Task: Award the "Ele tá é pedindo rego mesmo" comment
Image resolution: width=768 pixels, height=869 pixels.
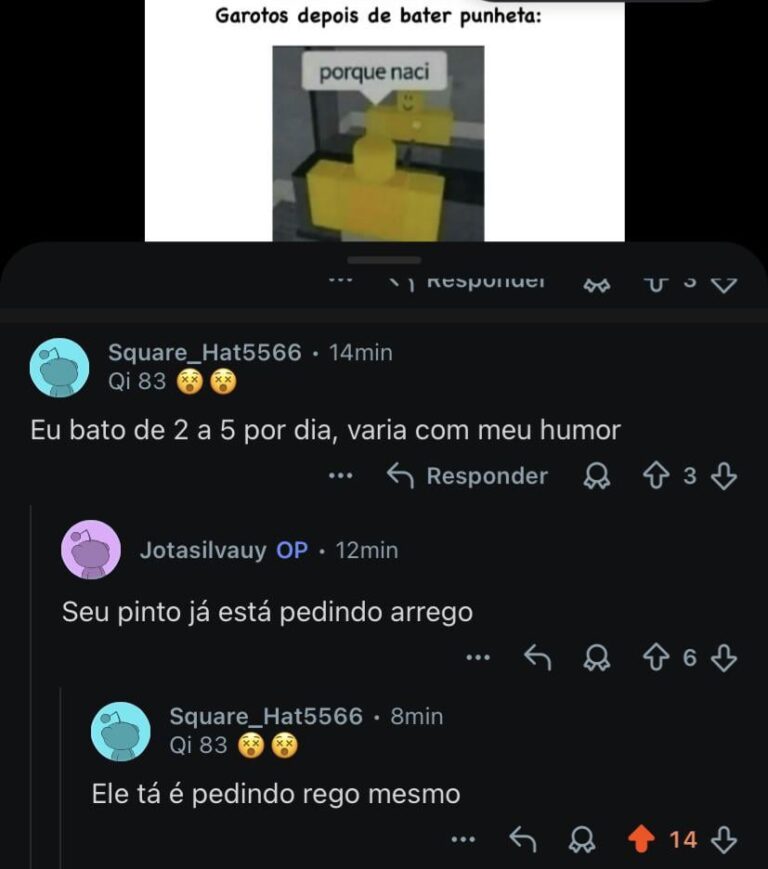Action: 582,840
